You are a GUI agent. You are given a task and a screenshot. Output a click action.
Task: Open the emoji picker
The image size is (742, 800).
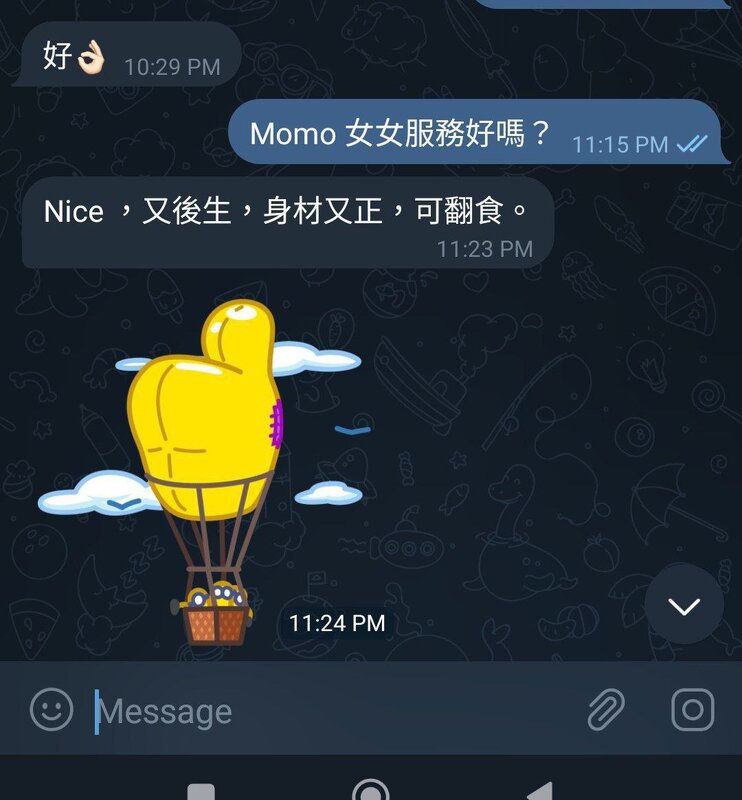[x=51, y=710]
